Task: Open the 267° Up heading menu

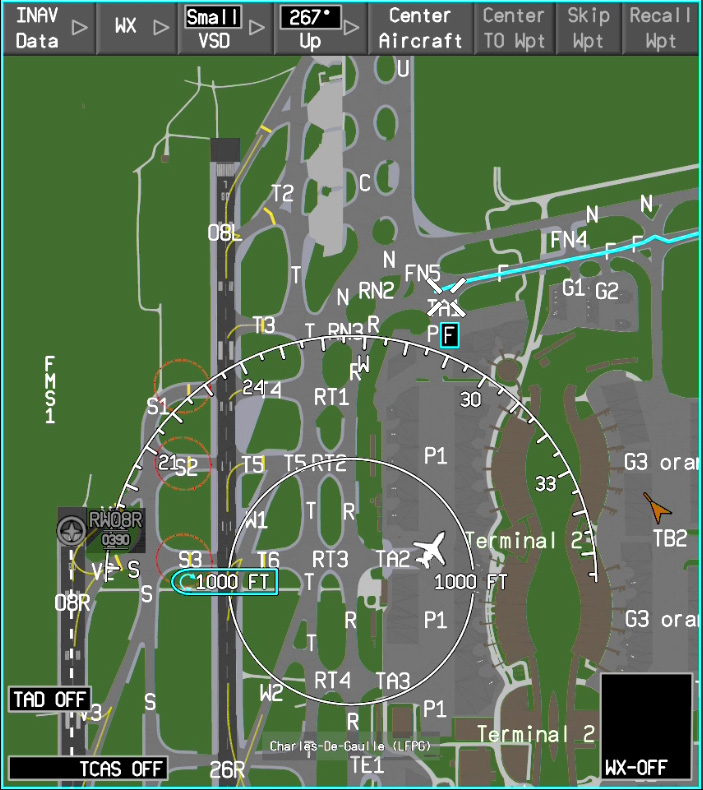Action: (320, 28)
